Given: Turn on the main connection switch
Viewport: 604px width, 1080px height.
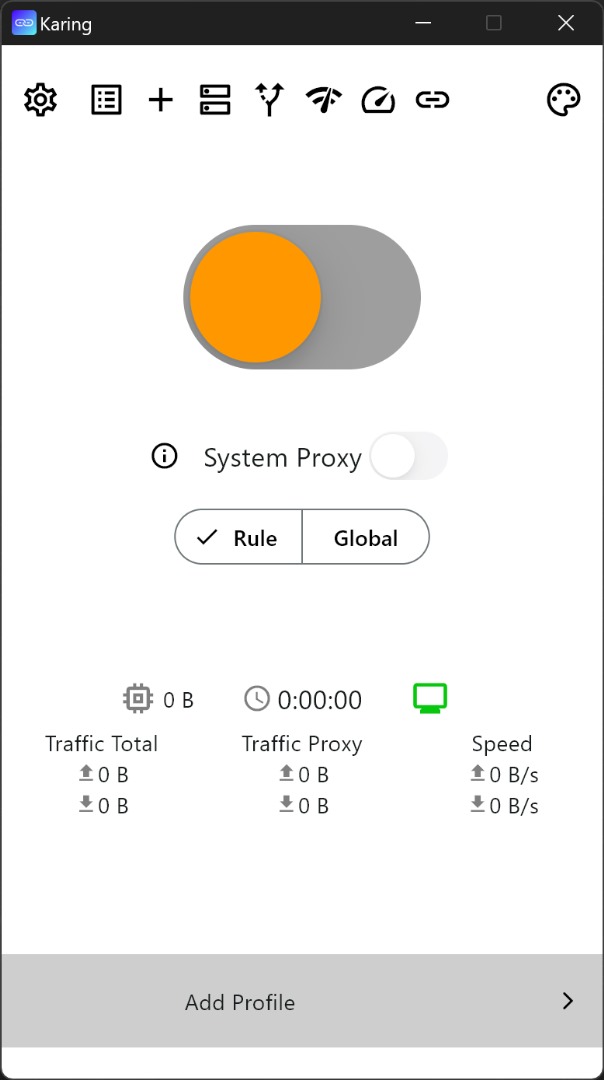Looking at the screenshot, I should click(x=302, y=297).
